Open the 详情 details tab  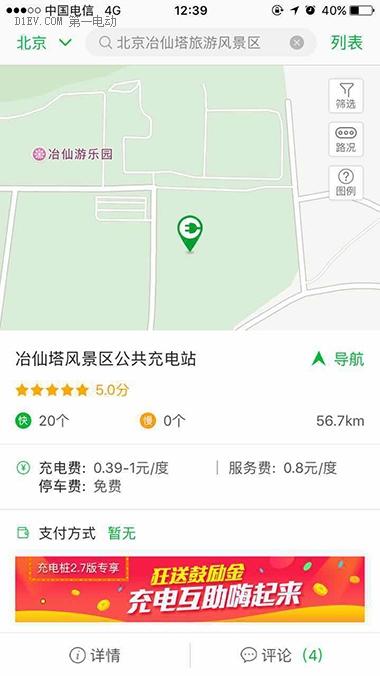tap(95, 655)
